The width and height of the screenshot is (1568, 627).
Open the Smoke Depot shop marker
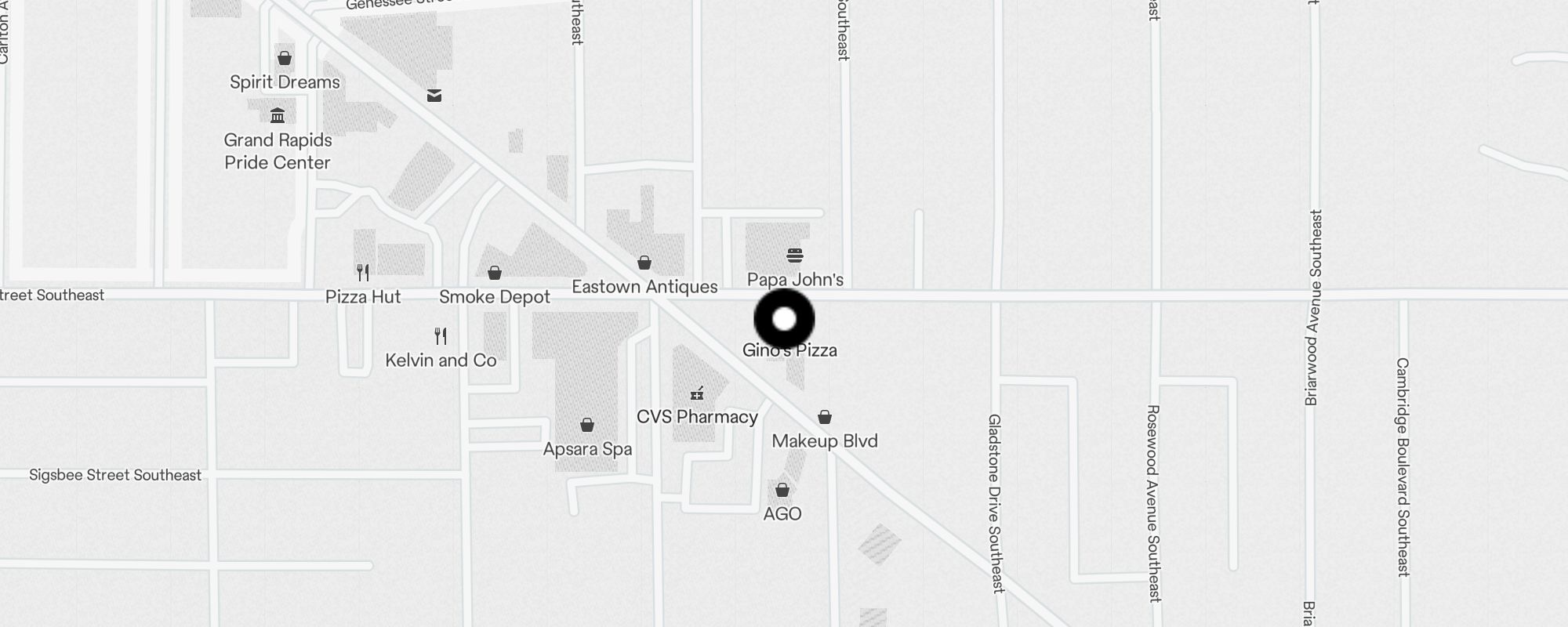pos(495,273)
